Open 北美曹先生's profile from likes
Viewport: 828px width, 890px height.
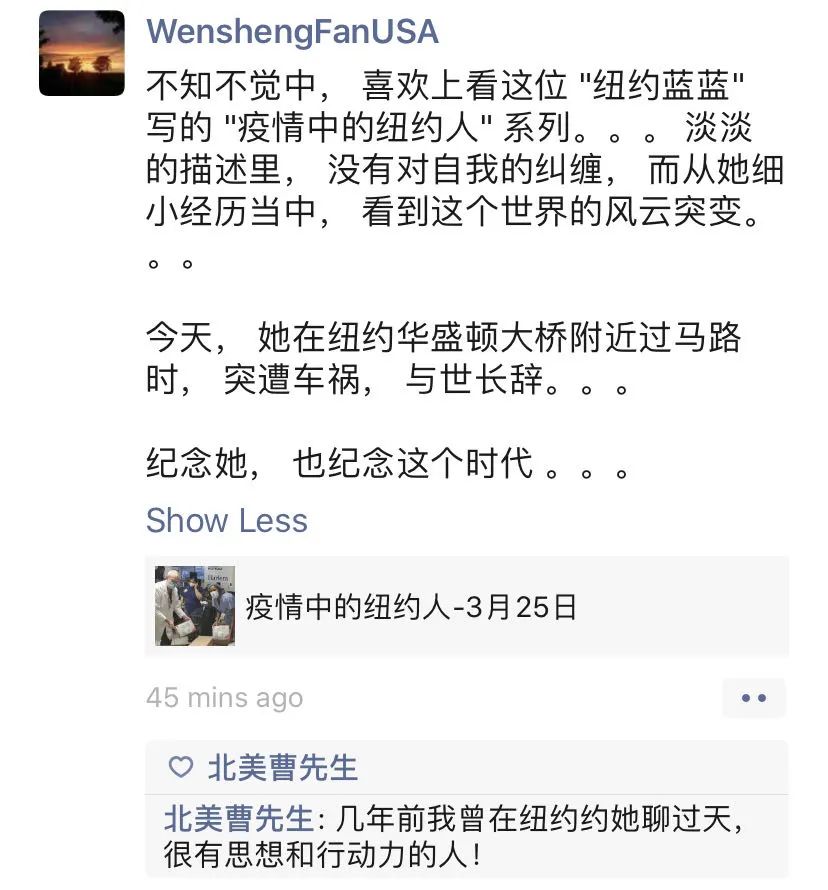pyautogui.click(x=282, y=767)
